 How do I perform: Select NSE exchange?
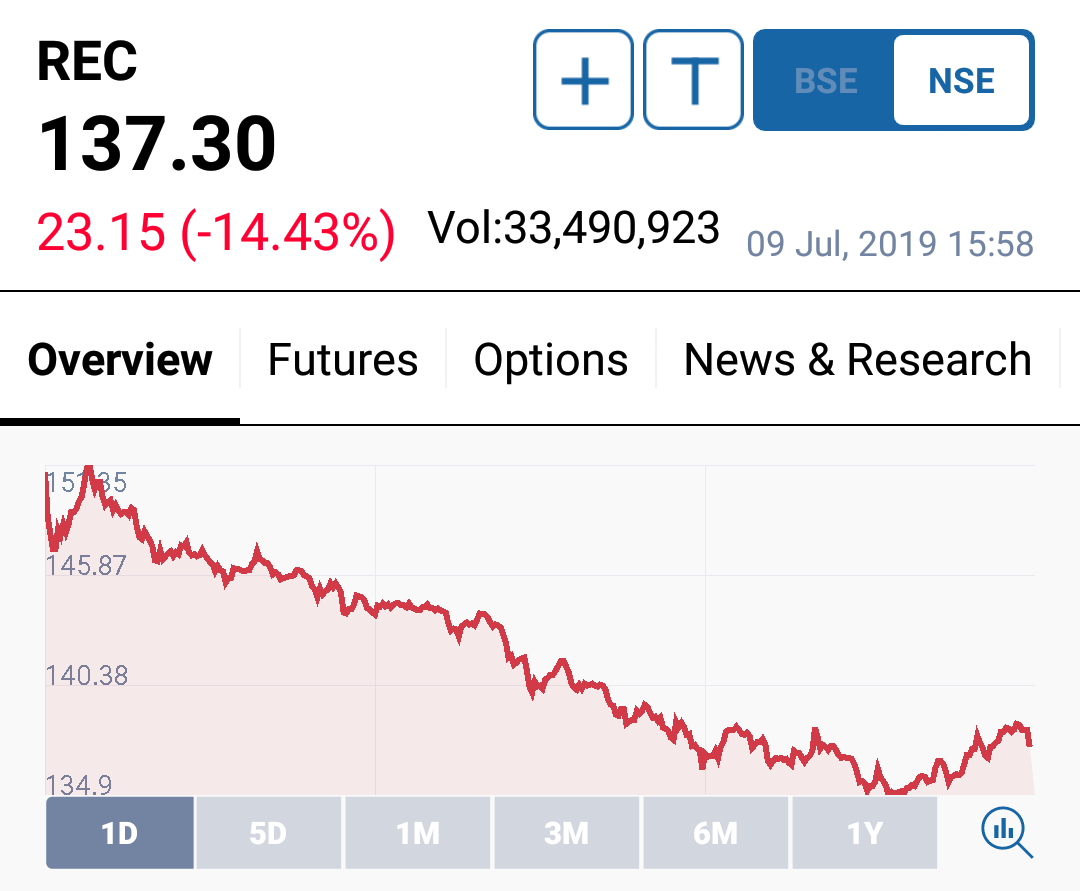961,80
